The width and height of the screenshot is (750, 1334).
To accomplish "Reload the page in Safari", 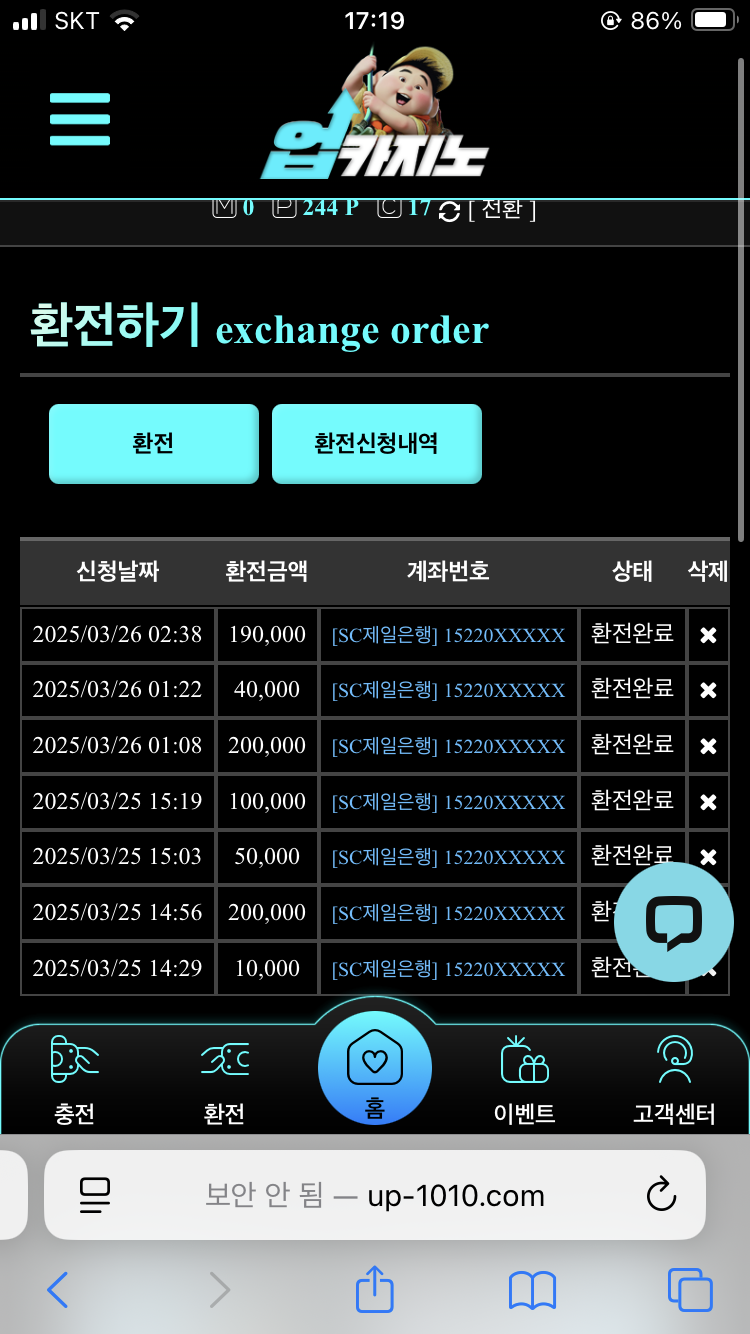I will [661, 1195].
